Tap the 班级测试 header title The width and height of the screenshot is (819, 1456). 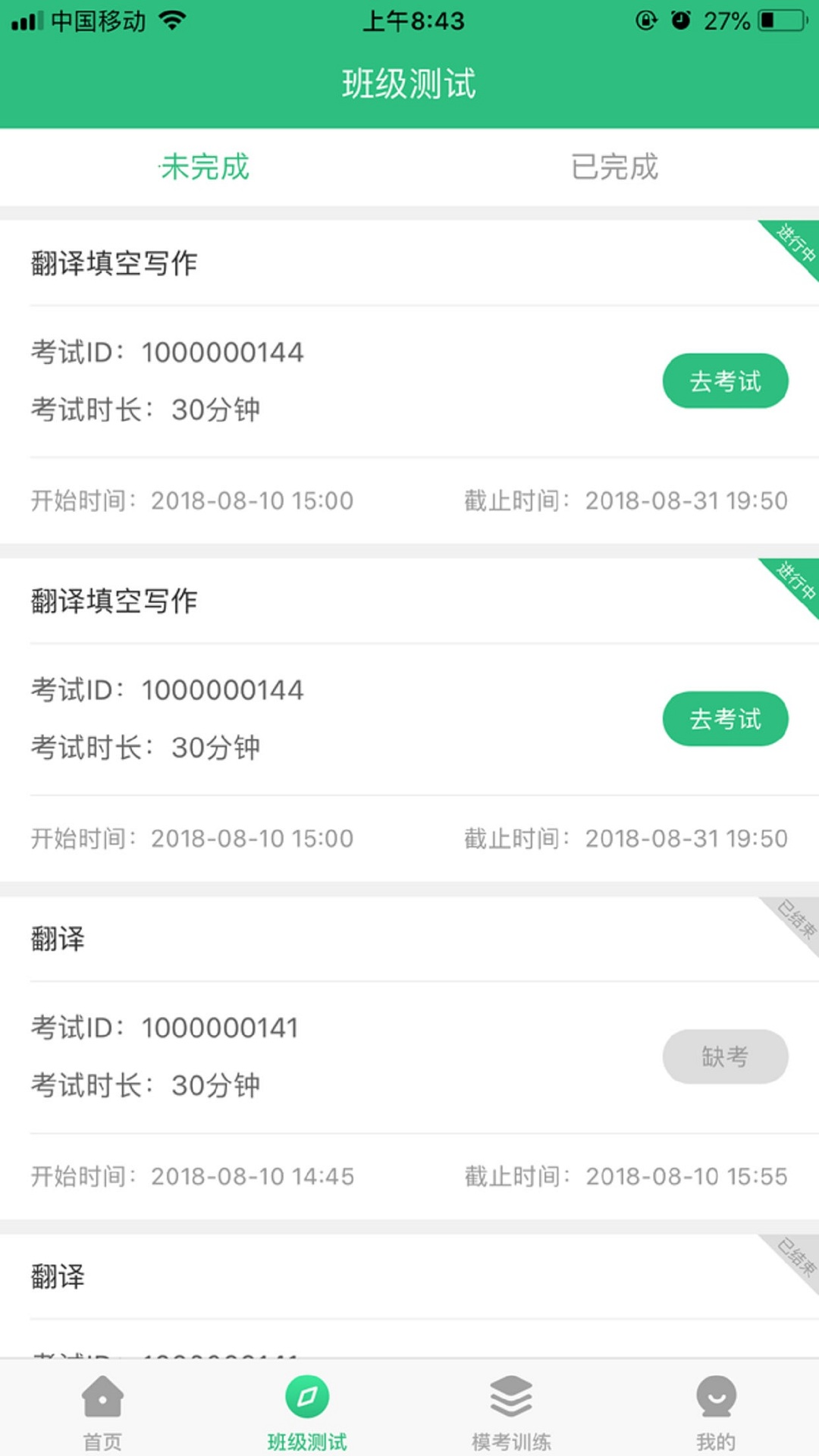click(x=409, y=85)
